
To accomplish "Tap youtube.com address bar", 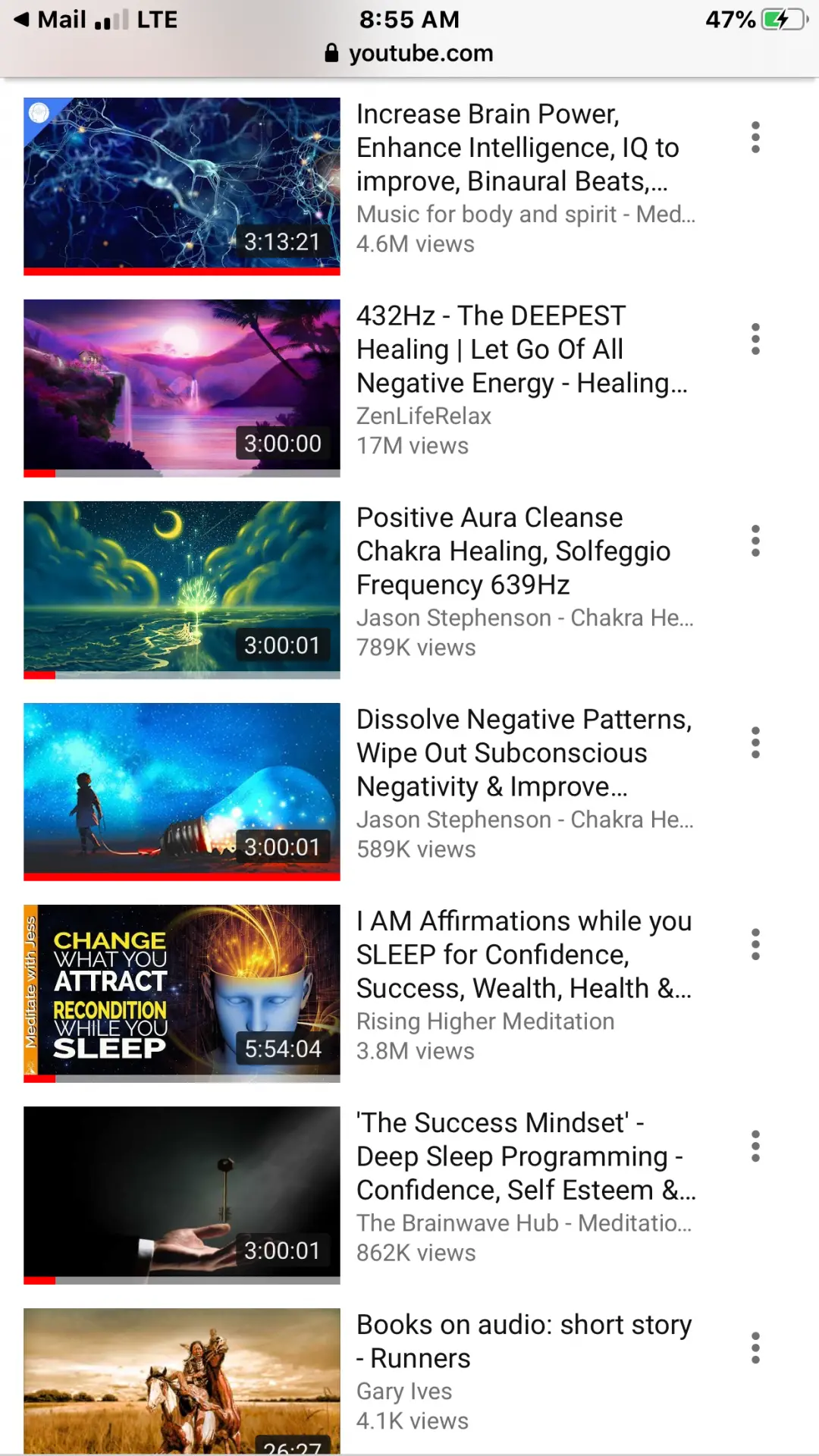I will point(409,53).
